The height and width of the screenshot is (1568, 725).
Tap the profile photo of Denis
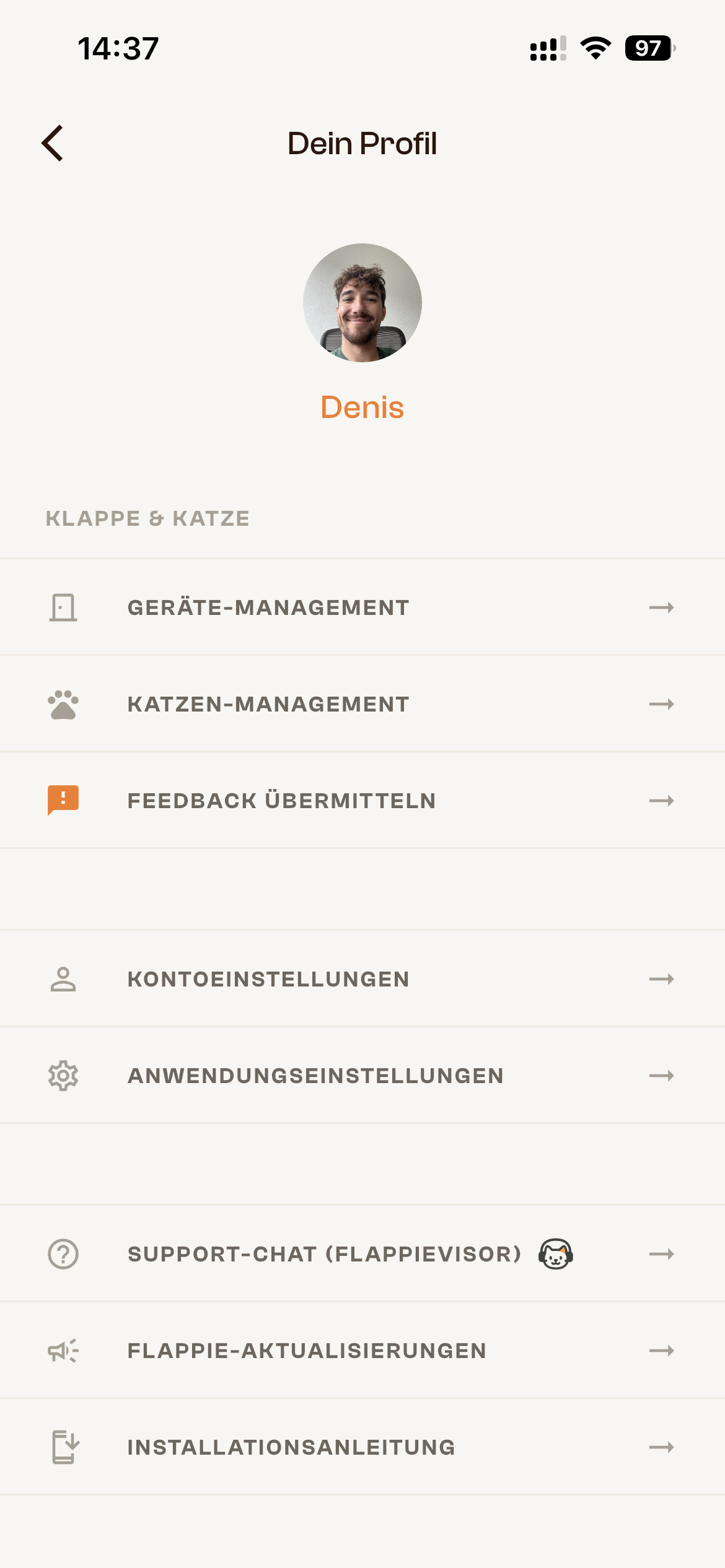click(x=362, y=303)
